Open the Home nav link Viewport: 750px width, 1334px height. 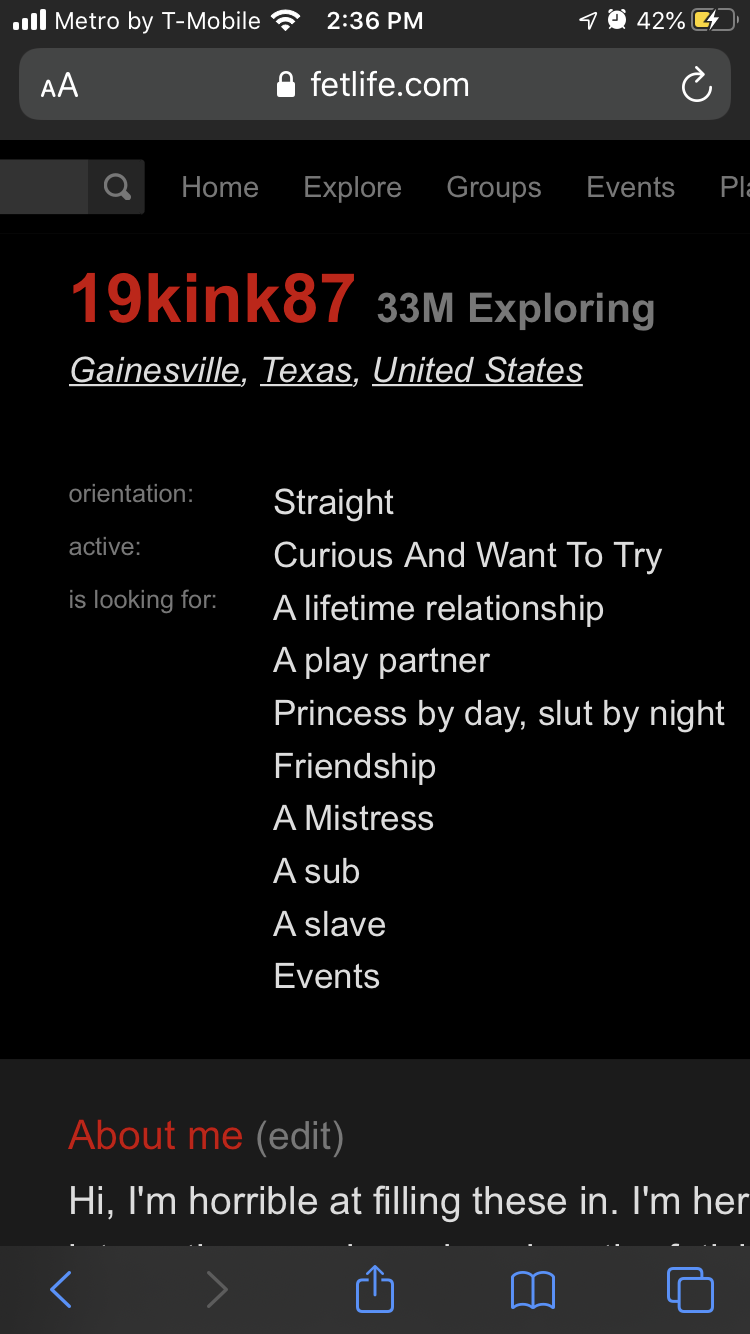point(220,187)
